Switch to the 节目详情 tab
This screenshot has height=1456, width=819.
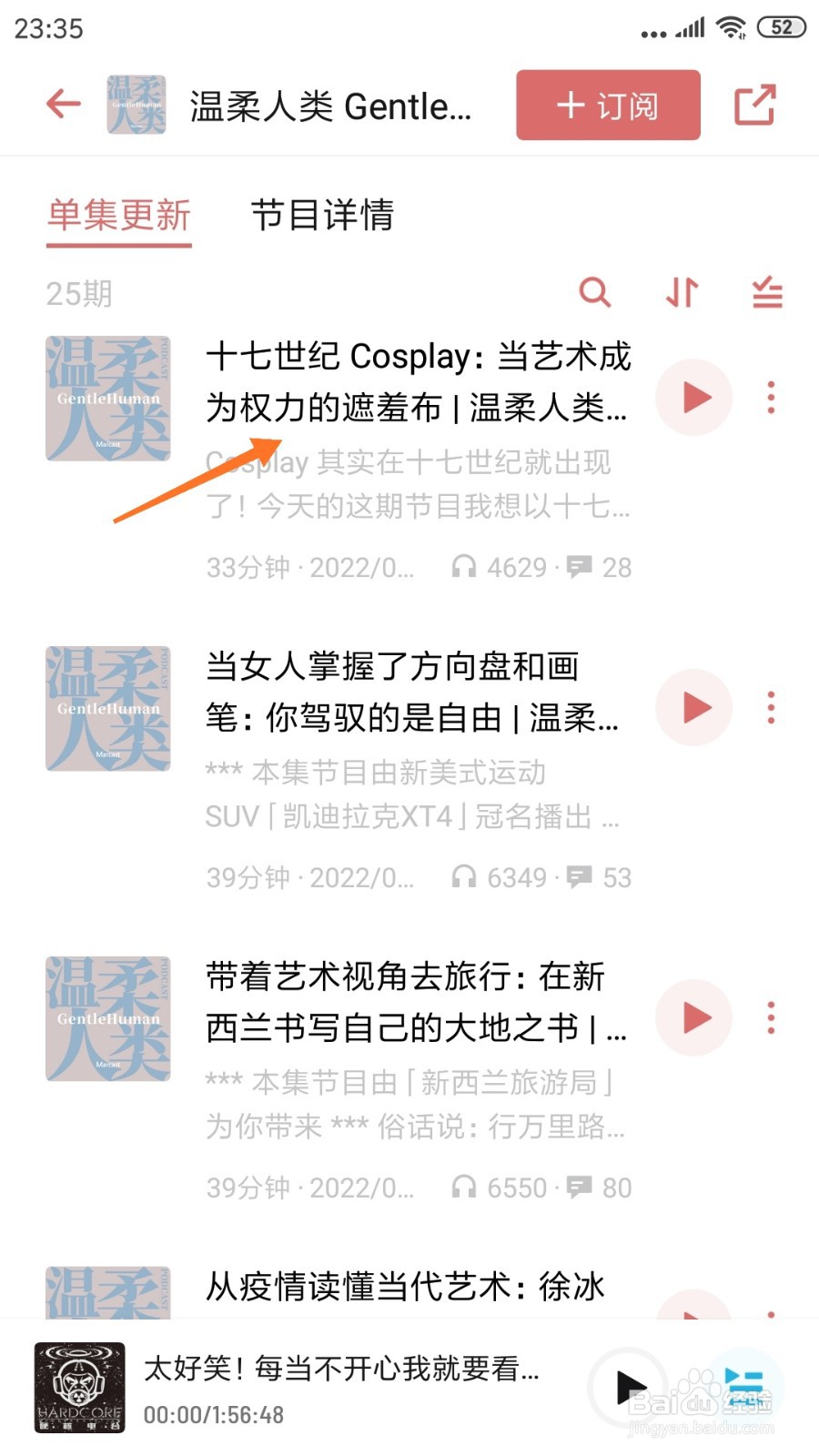[x=324, y=217]
